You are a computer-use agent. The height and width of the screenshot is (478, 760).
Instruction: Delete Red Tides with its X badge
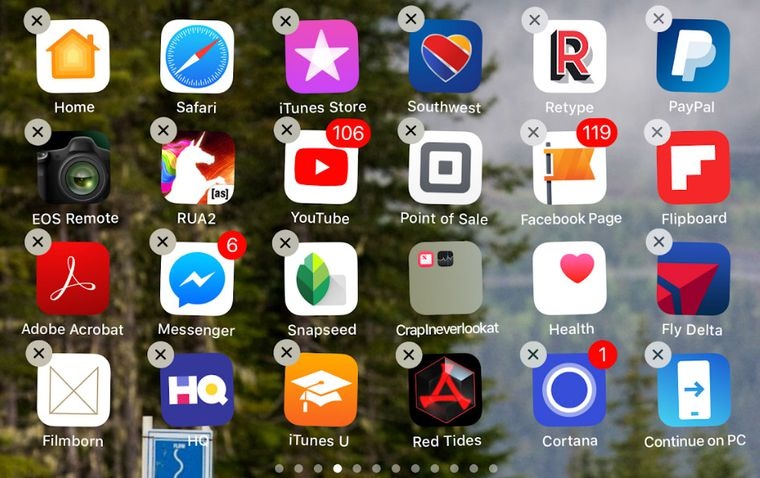408,354
